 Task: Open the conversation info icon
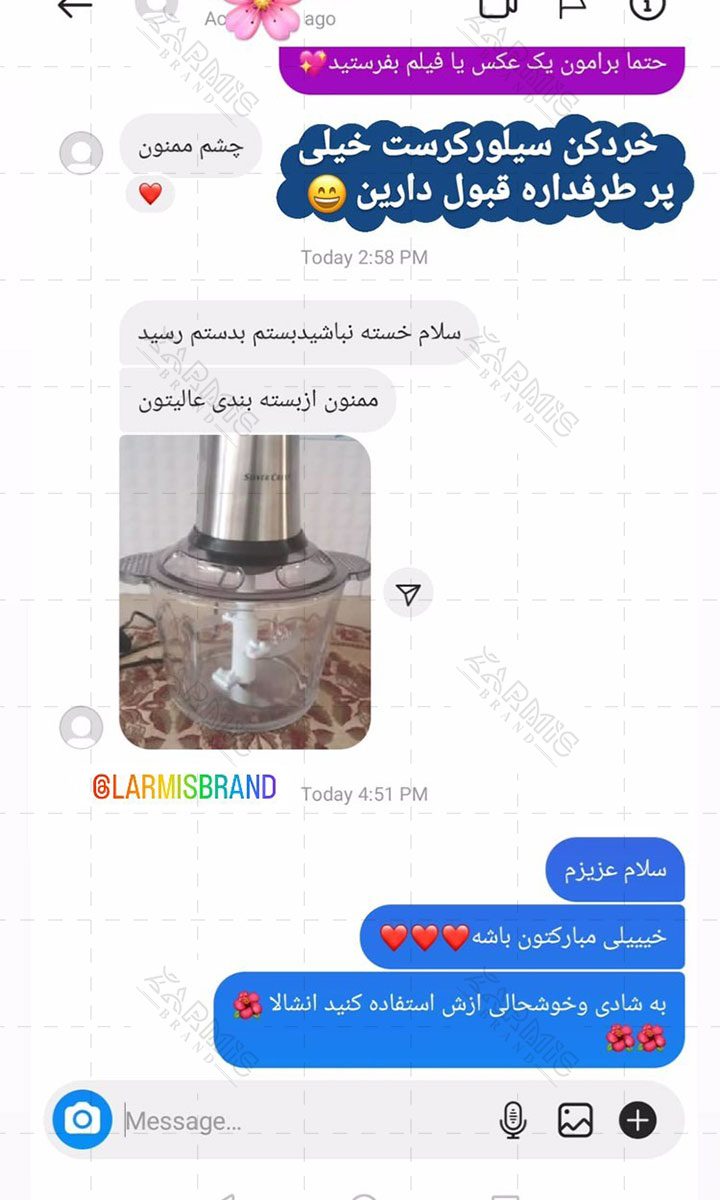(648, 7)
